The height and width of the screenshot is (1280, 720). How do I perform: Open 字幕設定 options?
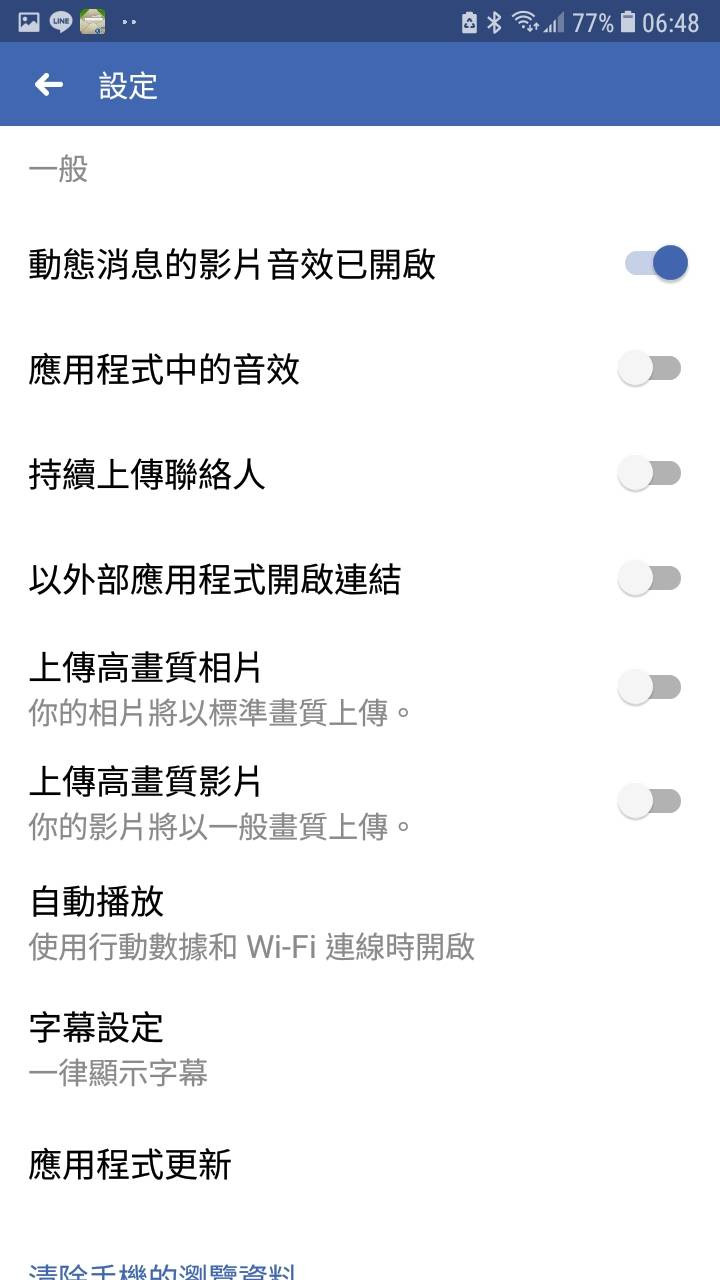120,1047
